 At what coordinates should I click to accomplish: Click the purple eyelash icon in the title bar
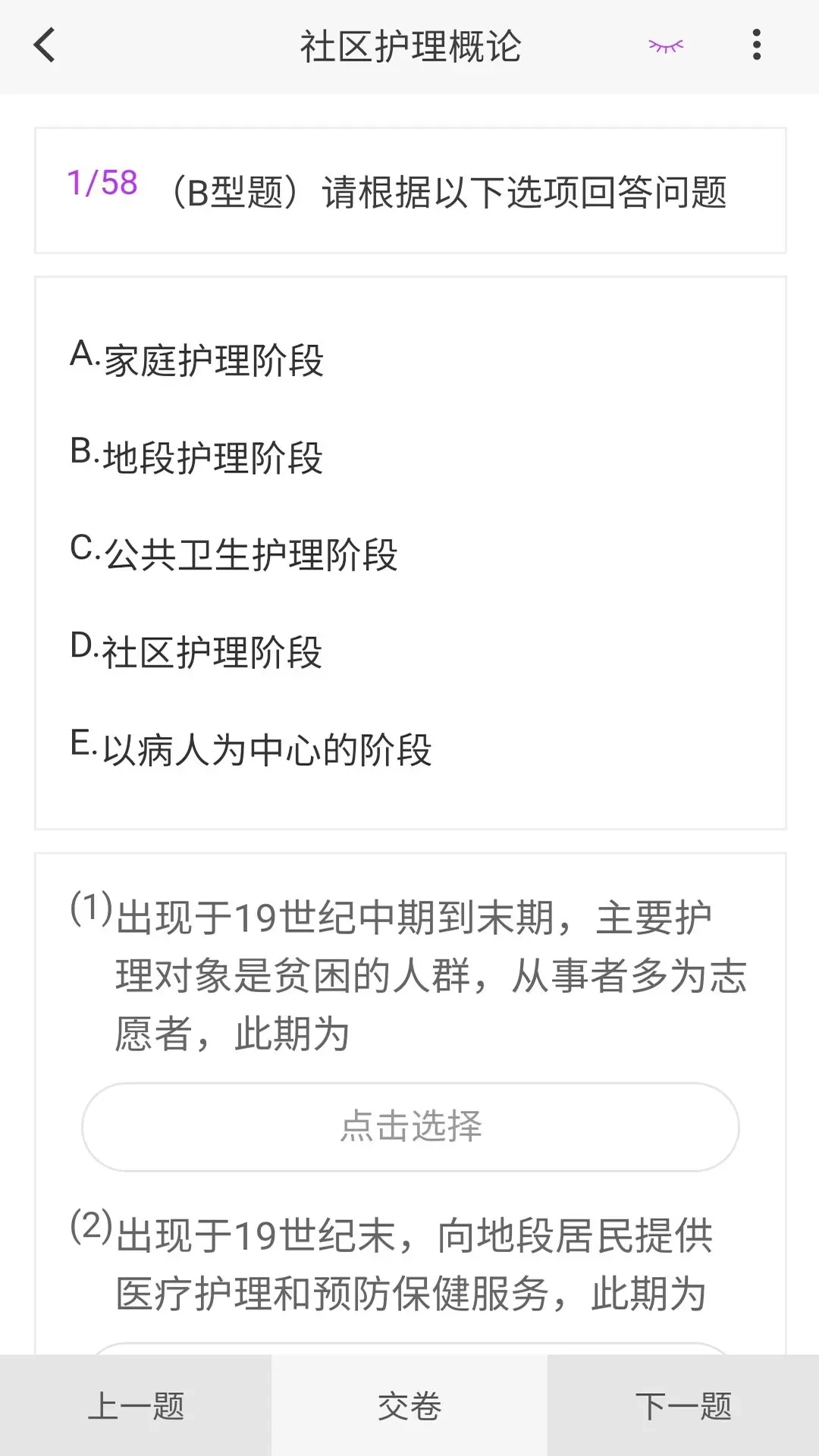click(666, 45)
